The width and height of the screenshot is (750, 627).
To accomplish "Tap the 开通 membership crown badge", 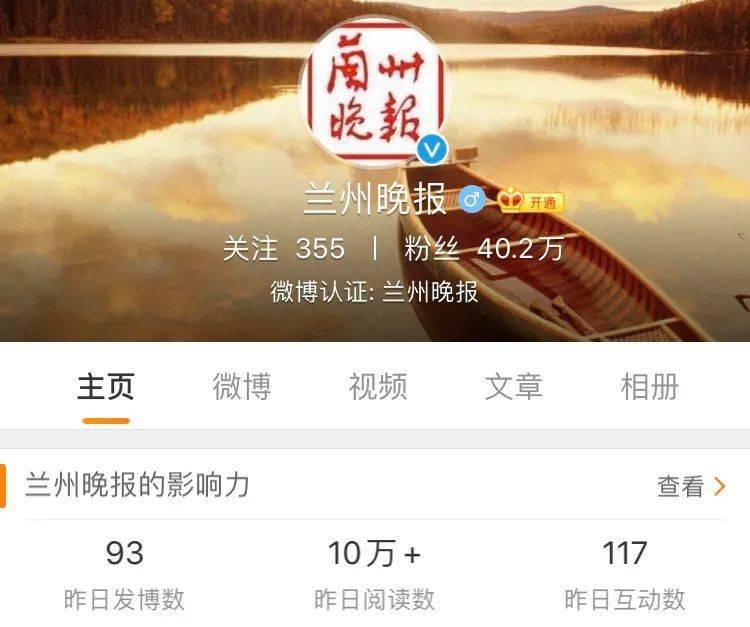I will point(531,201).
